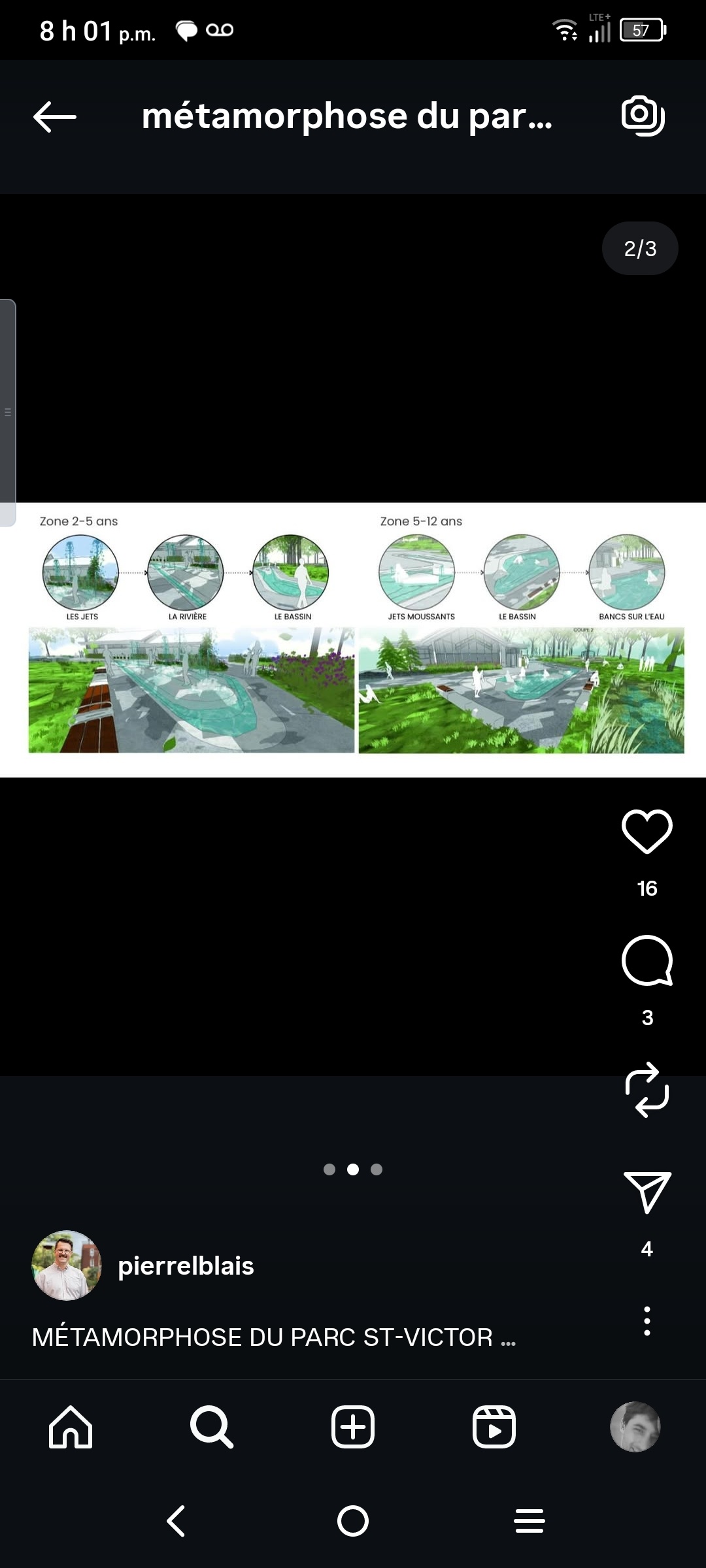Expand the MÉTAMORPHOSE DU PARC ST-VICTOR caption
The image size is (706, 1568).
[x=273, y=1337]
